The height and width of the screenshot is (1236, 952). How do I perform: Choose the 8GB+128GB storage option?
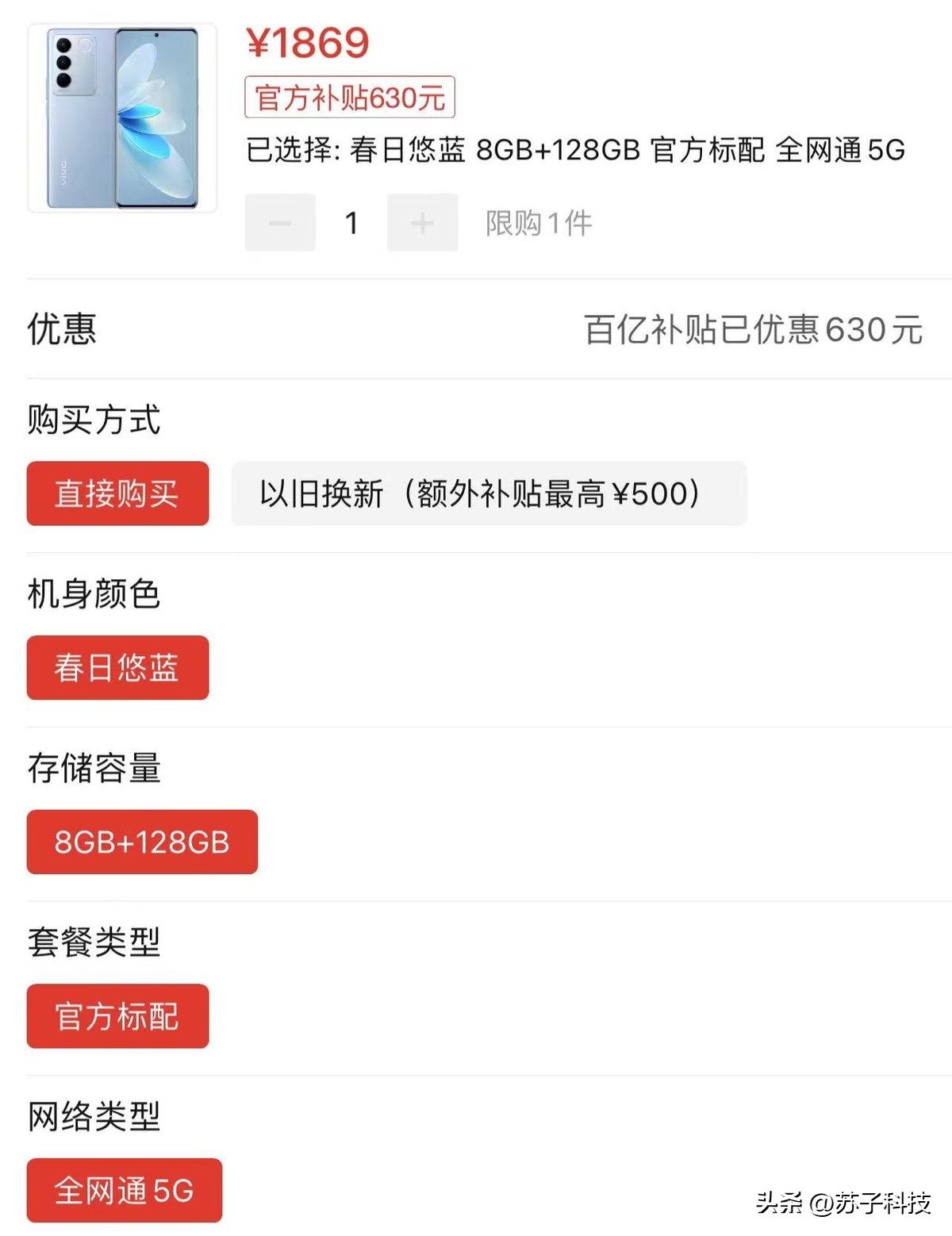(x=142, y=842)
